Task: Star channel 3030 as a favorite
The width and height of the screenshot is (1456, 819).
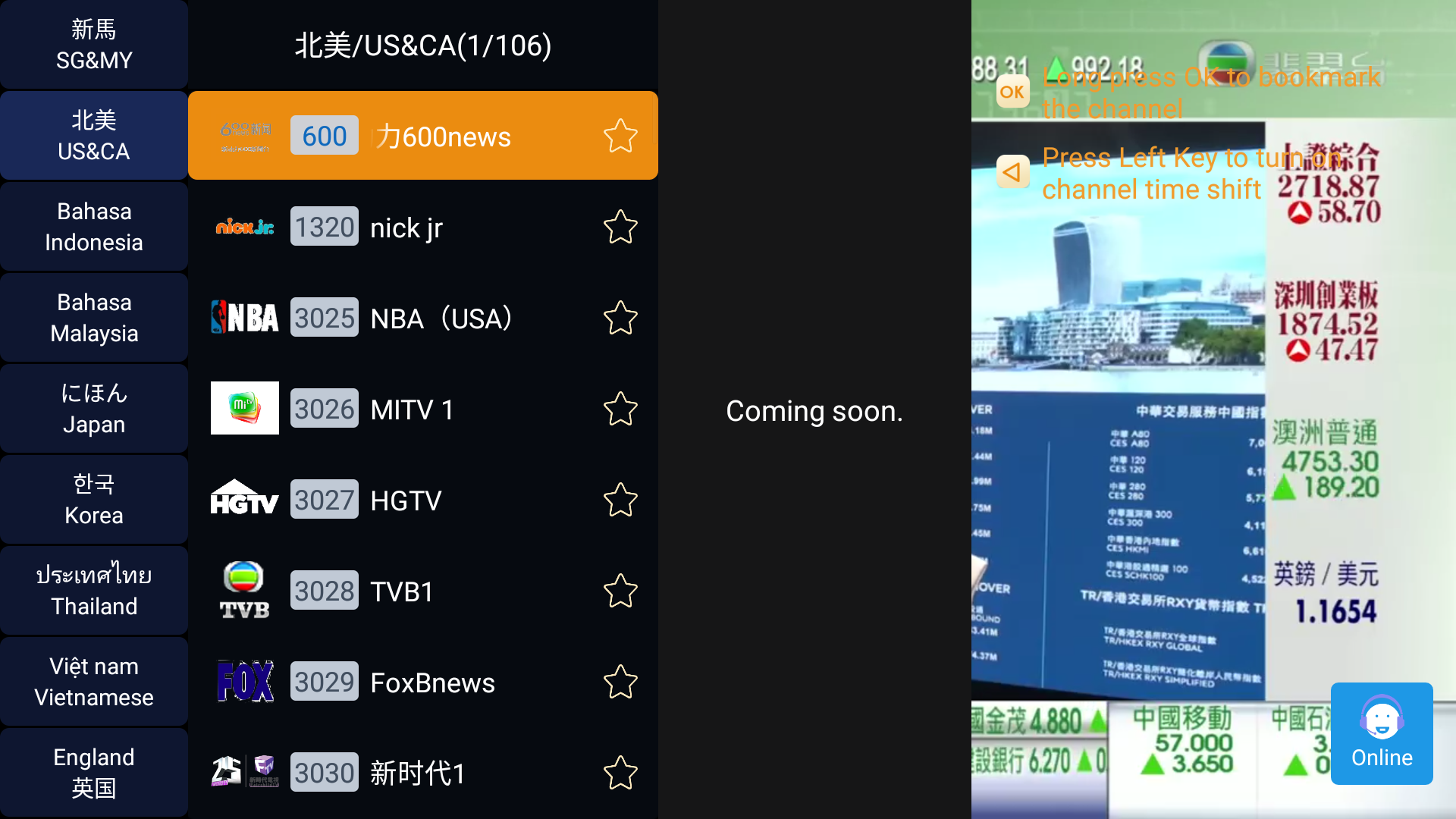Action: [x=620, y=773]
